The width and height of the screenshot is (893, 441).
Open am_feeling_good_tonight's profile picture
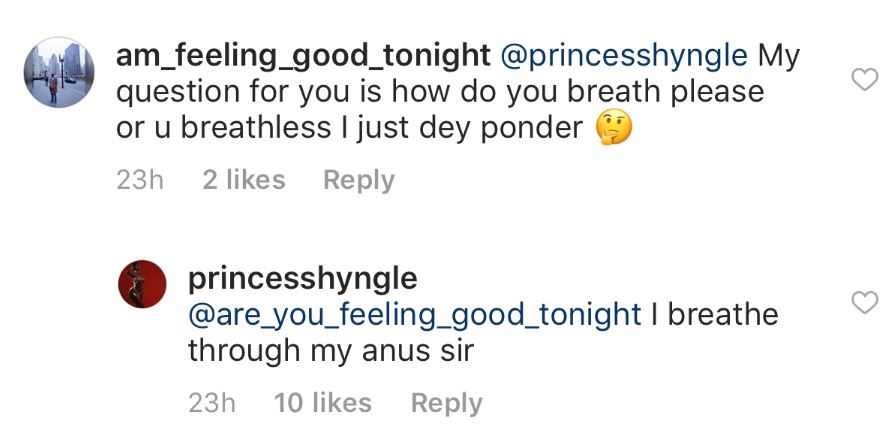click(x=57, y=72)
